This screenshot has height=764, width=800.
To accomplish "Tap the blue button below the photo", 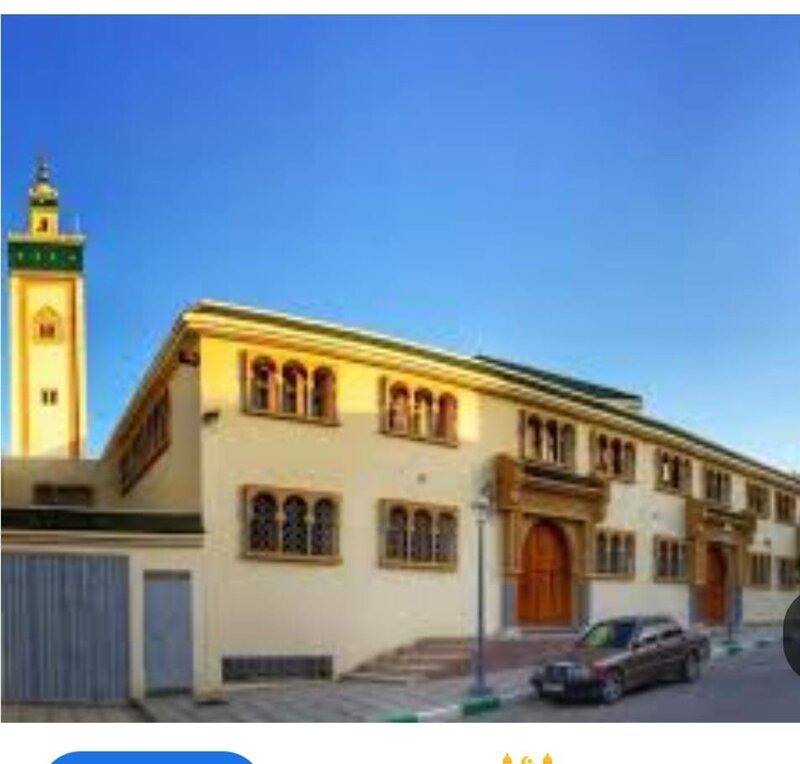I will 150,757.
